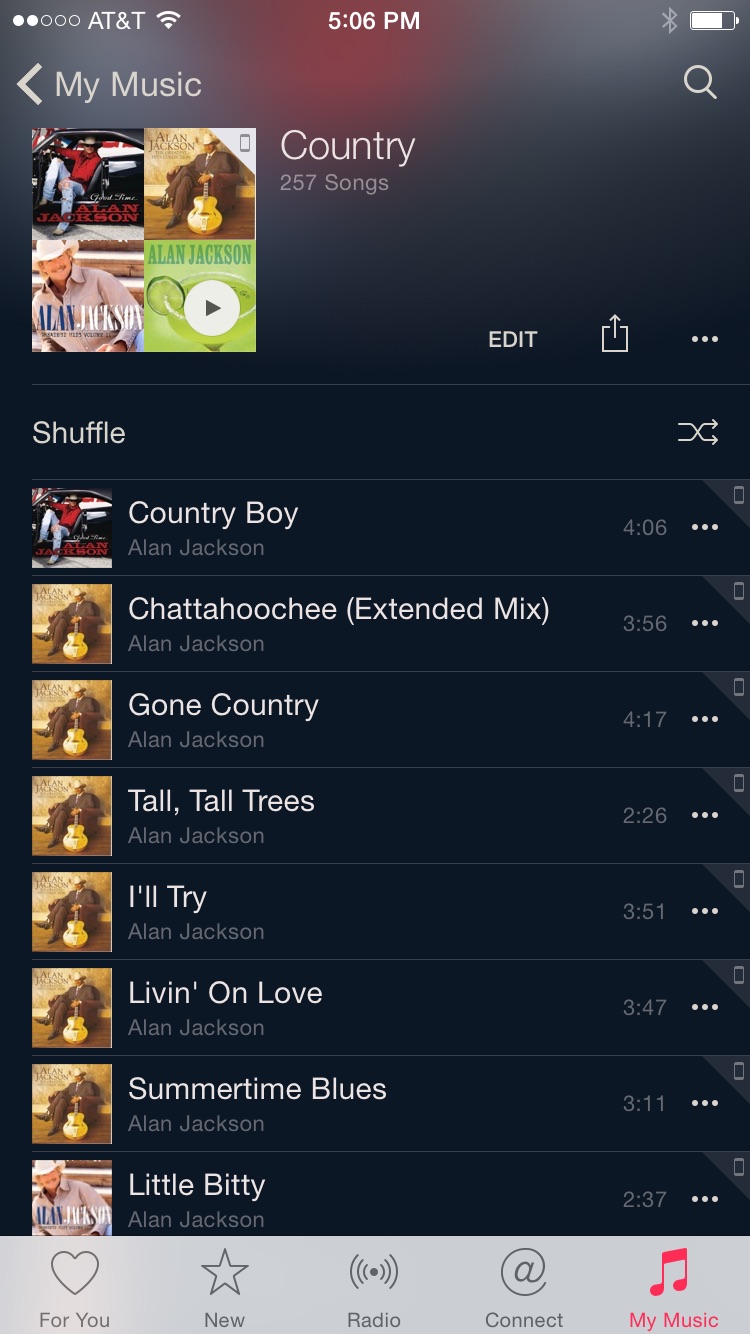
Task: Play the Country playlist from the artwork
Action: click(212, 308)
